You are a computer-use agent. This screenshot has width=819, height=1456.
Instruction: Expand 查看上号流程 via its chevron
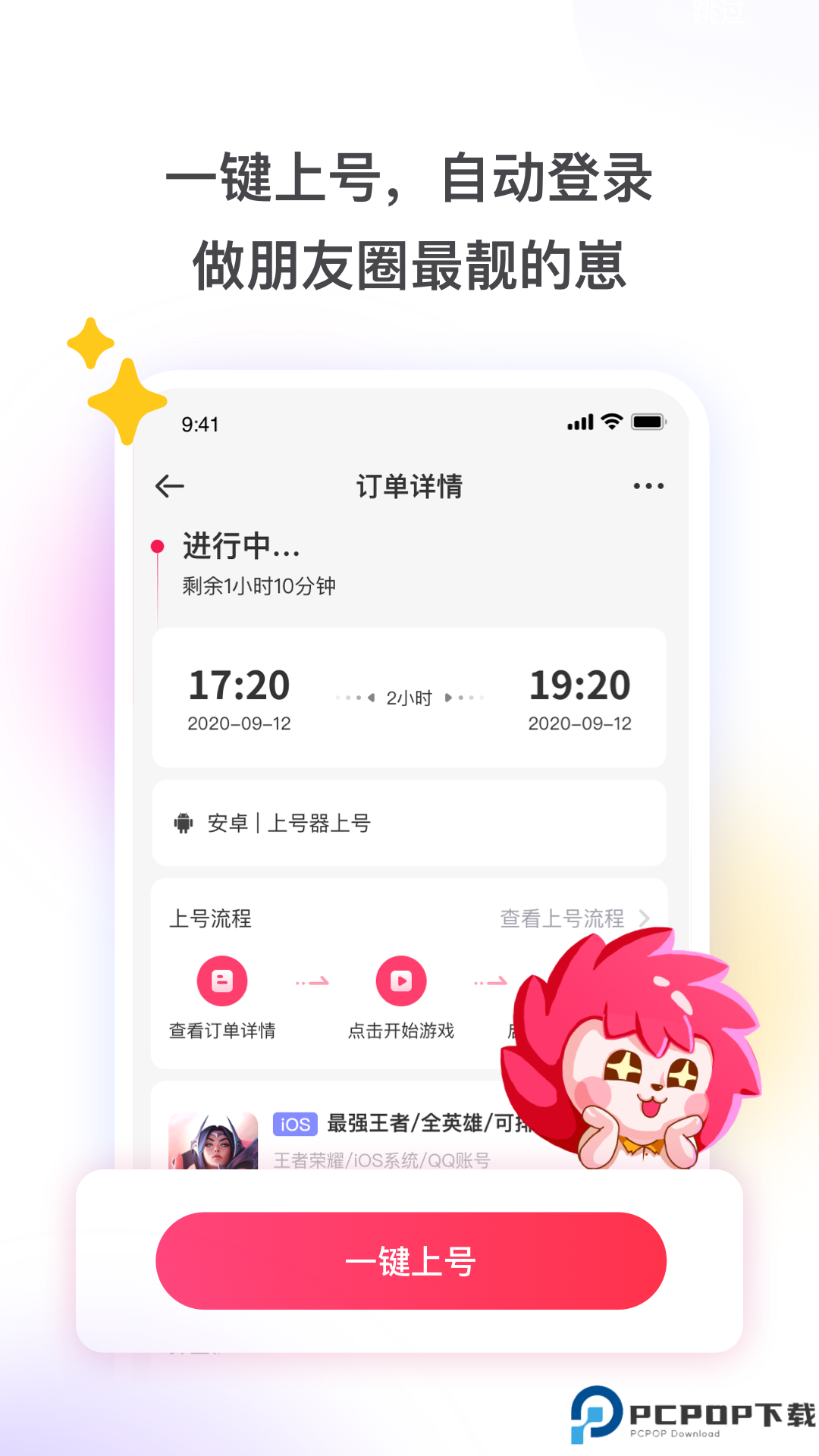645,918
